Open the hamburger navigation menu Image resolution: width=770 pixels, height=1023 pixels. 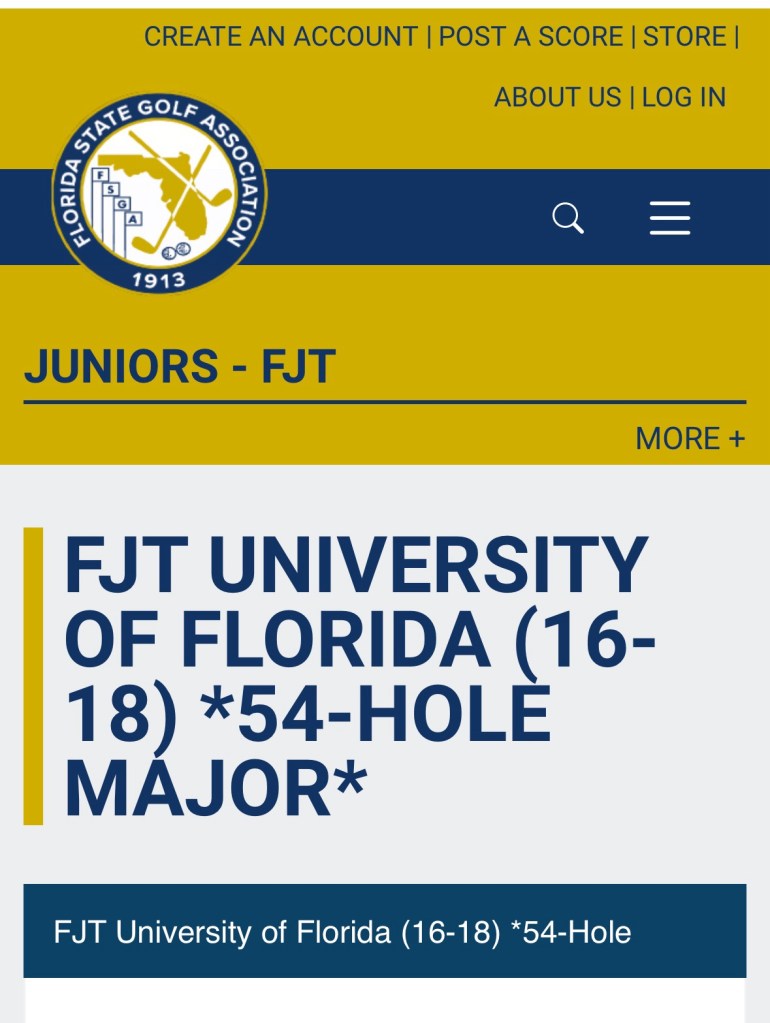669,217
